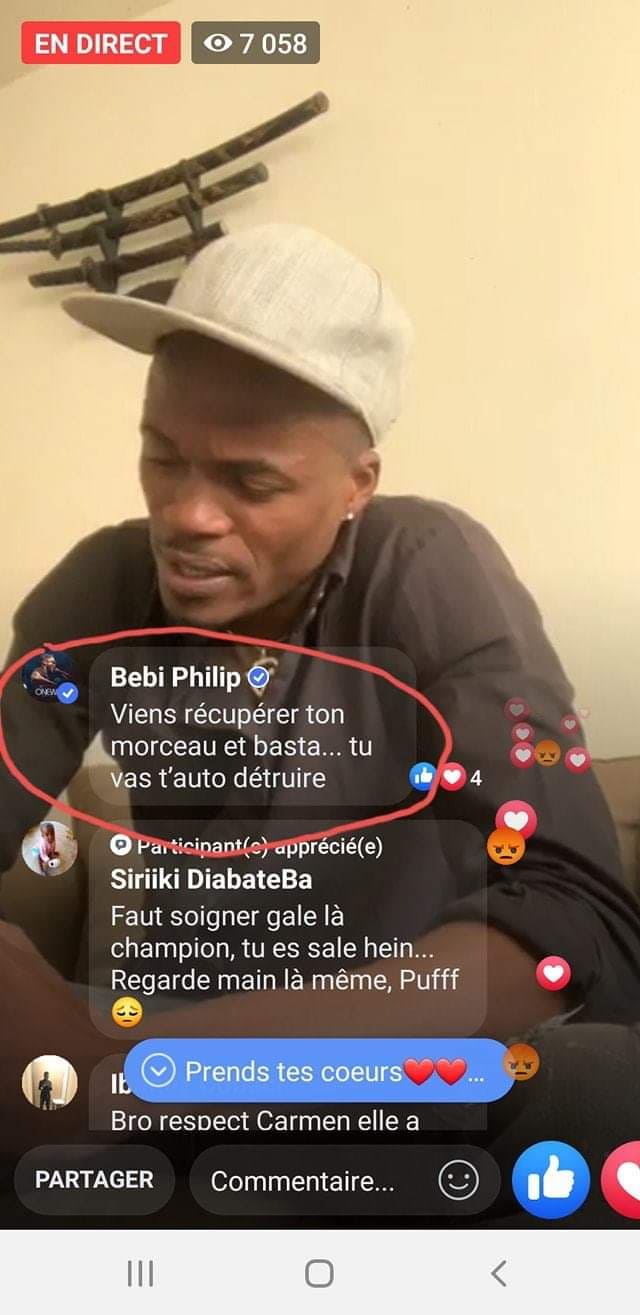Open Siriiki DiabateBa's profile from comment
The image size is (640, 1315).
pyautogui.click(x=211, y=879)
